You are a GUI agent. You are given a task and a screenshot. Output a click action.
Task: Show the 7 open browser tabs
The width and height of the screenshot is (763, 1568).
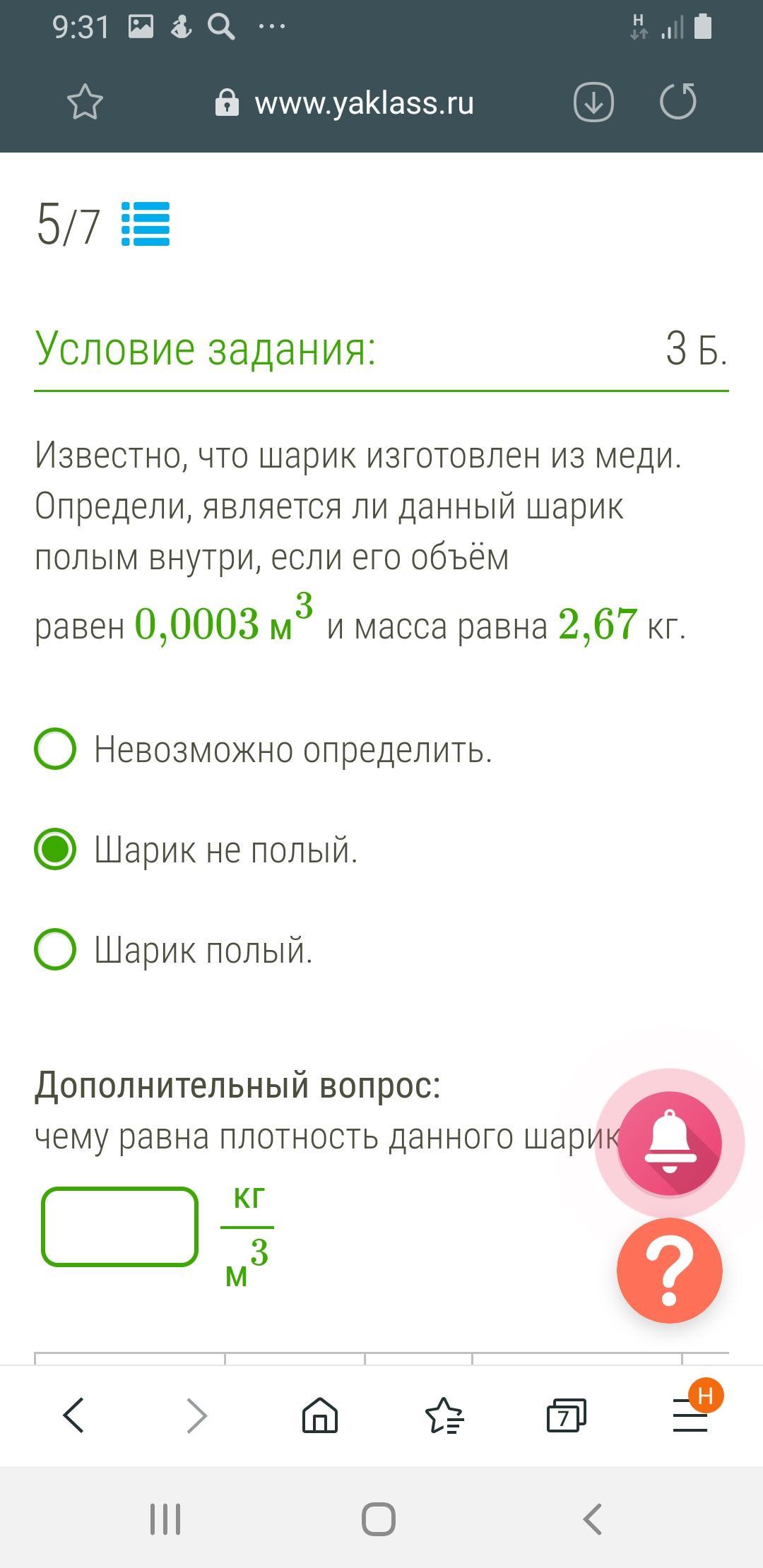coord(566,1415)
